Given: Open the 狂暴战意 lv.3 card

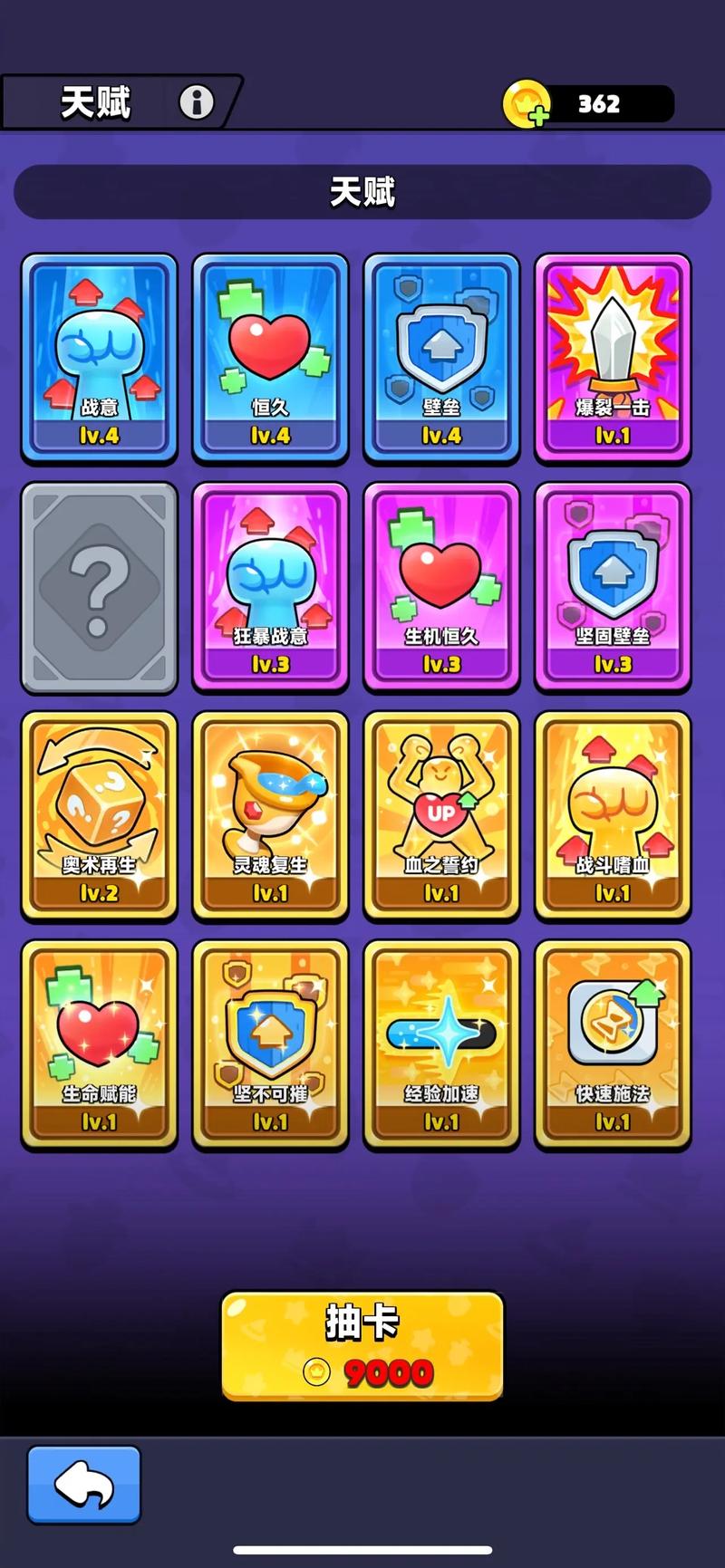Looking at the screenshot, I should pyautogui.click(x=270, y=587).
